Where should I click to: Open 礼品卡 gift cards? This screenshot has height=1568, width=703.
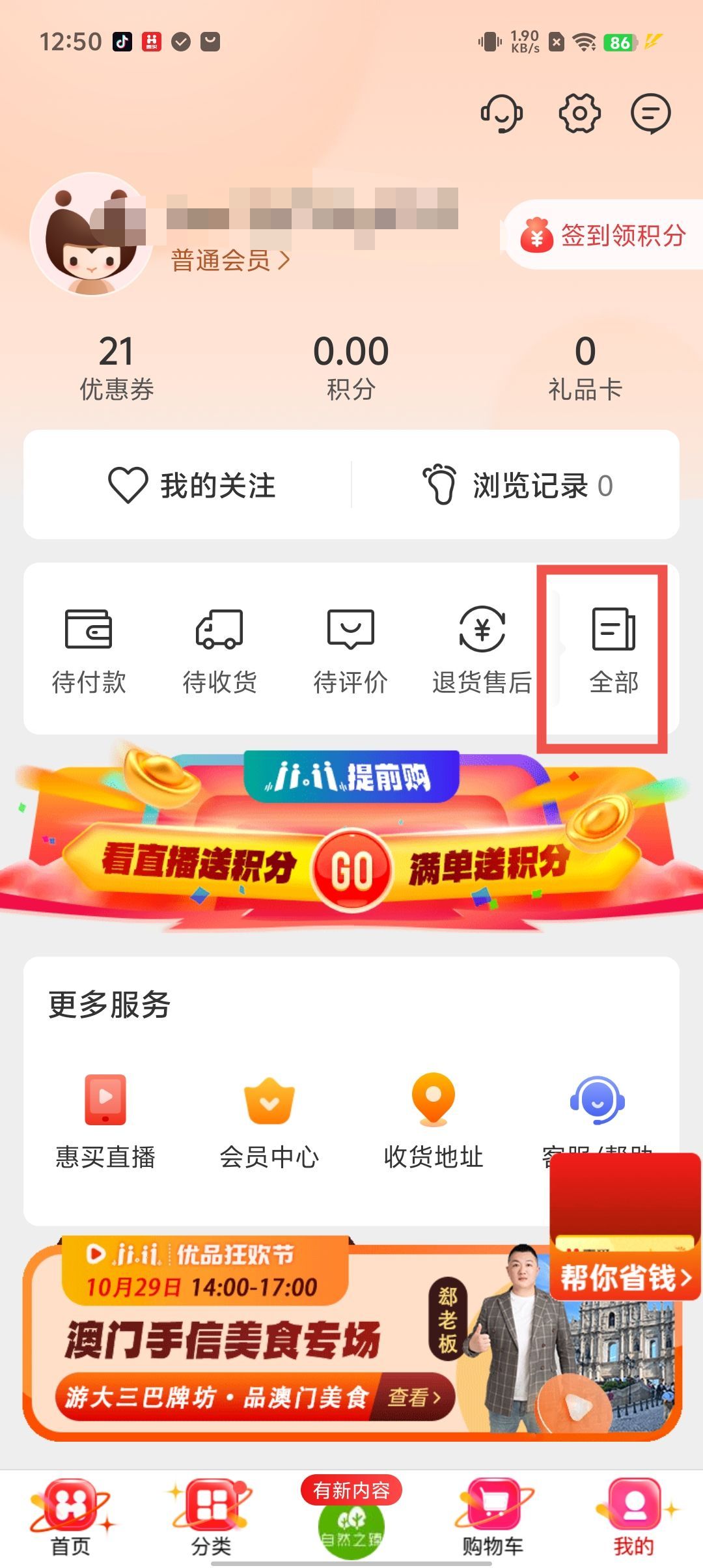[x=585, y=367]
